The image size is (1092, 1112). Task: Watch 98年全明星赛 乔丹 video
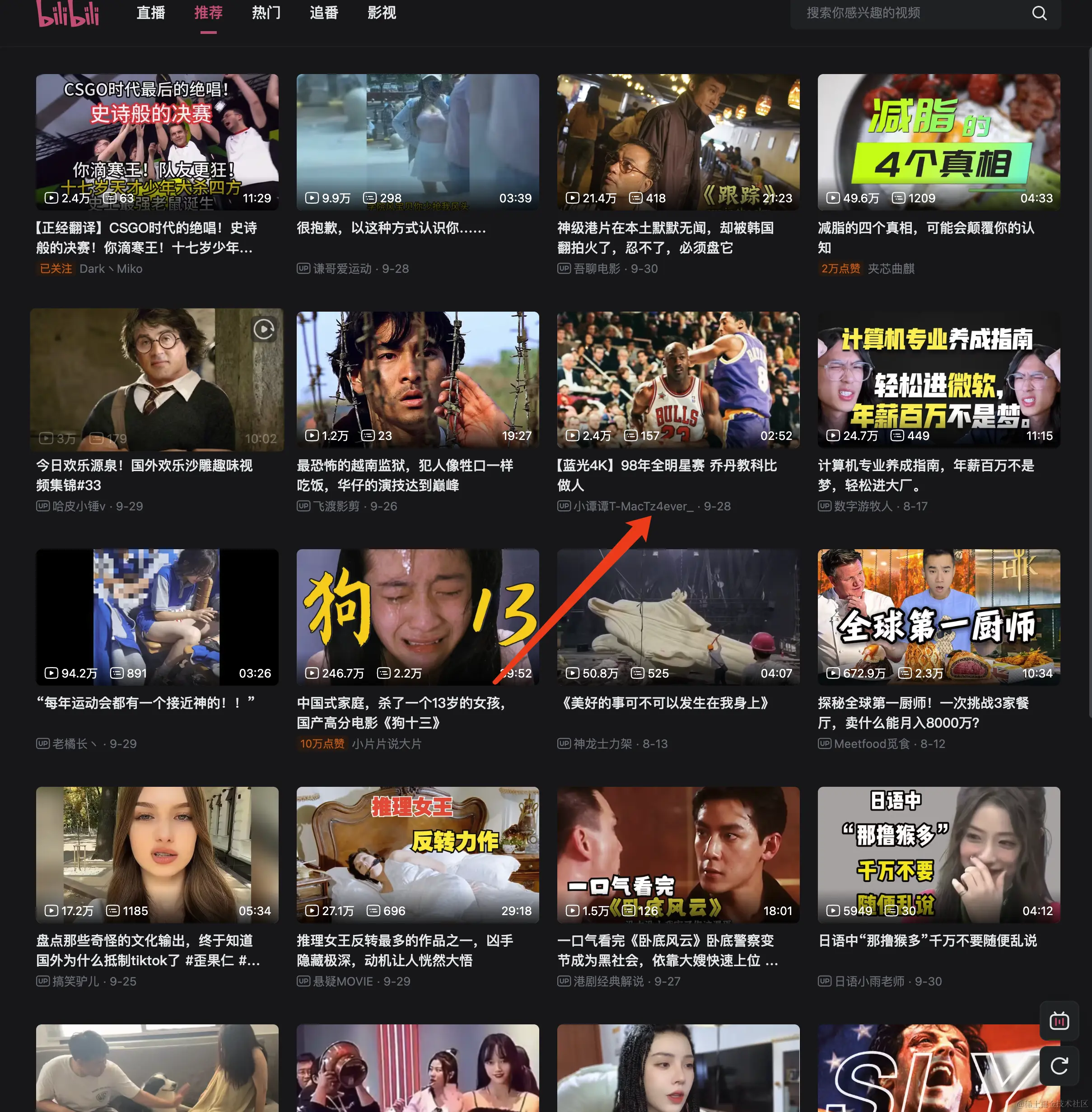tap(678, 380)
